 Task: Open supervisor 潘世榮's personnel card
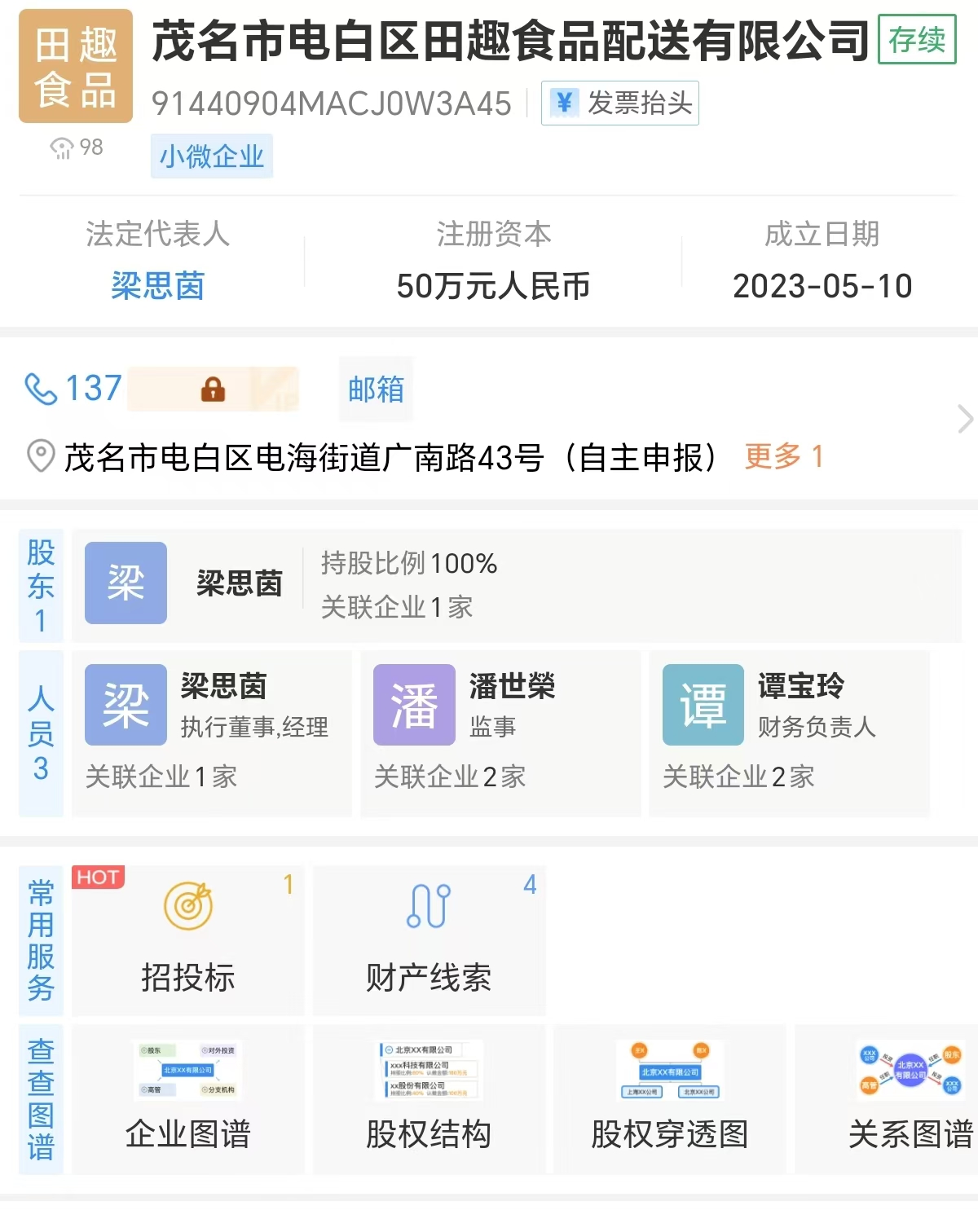(500, 732)
